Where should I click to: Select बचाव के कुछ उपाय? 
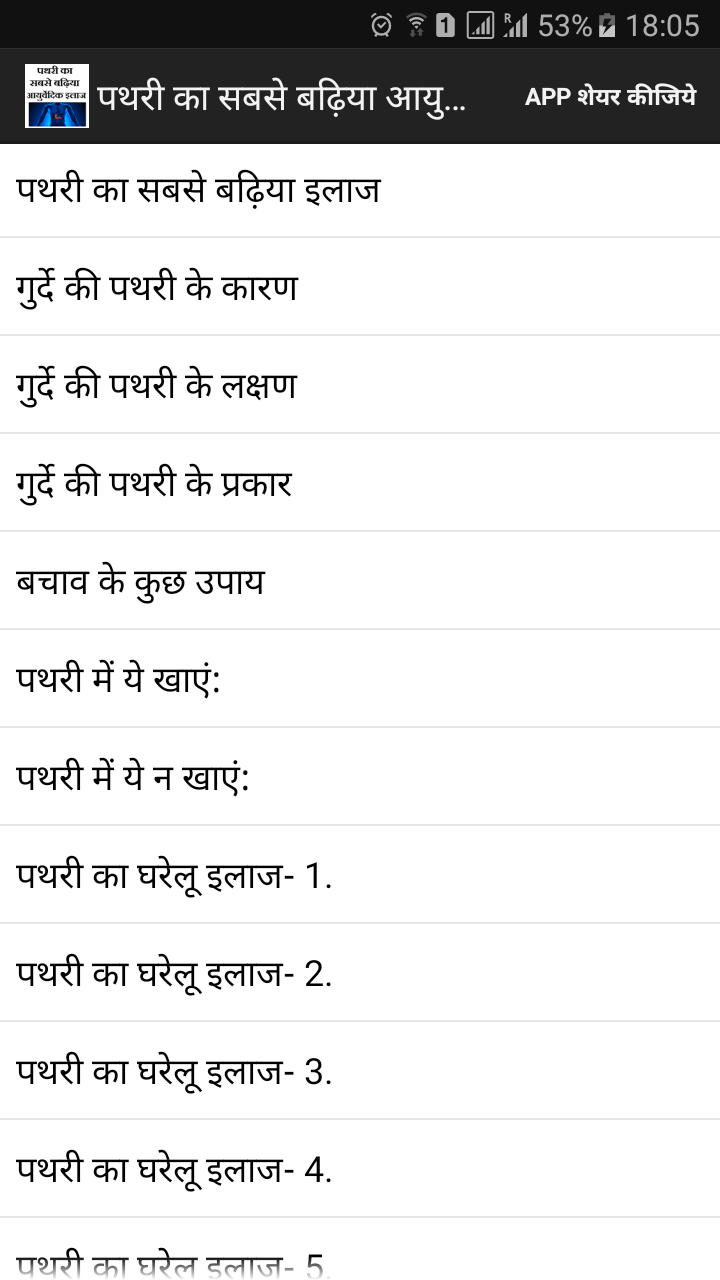360,582
